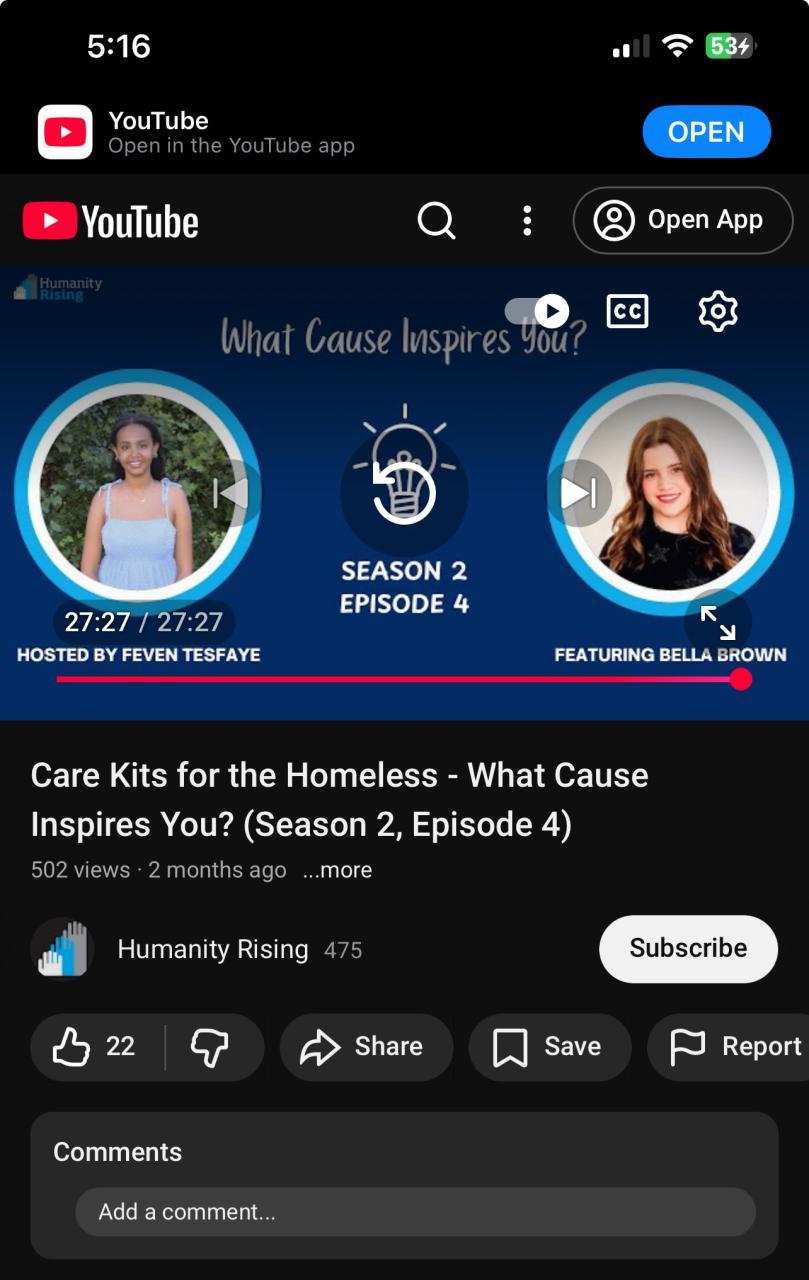Open the Humanity Rising channel
Screen dimensions: 809x1280
click(212, 949)
